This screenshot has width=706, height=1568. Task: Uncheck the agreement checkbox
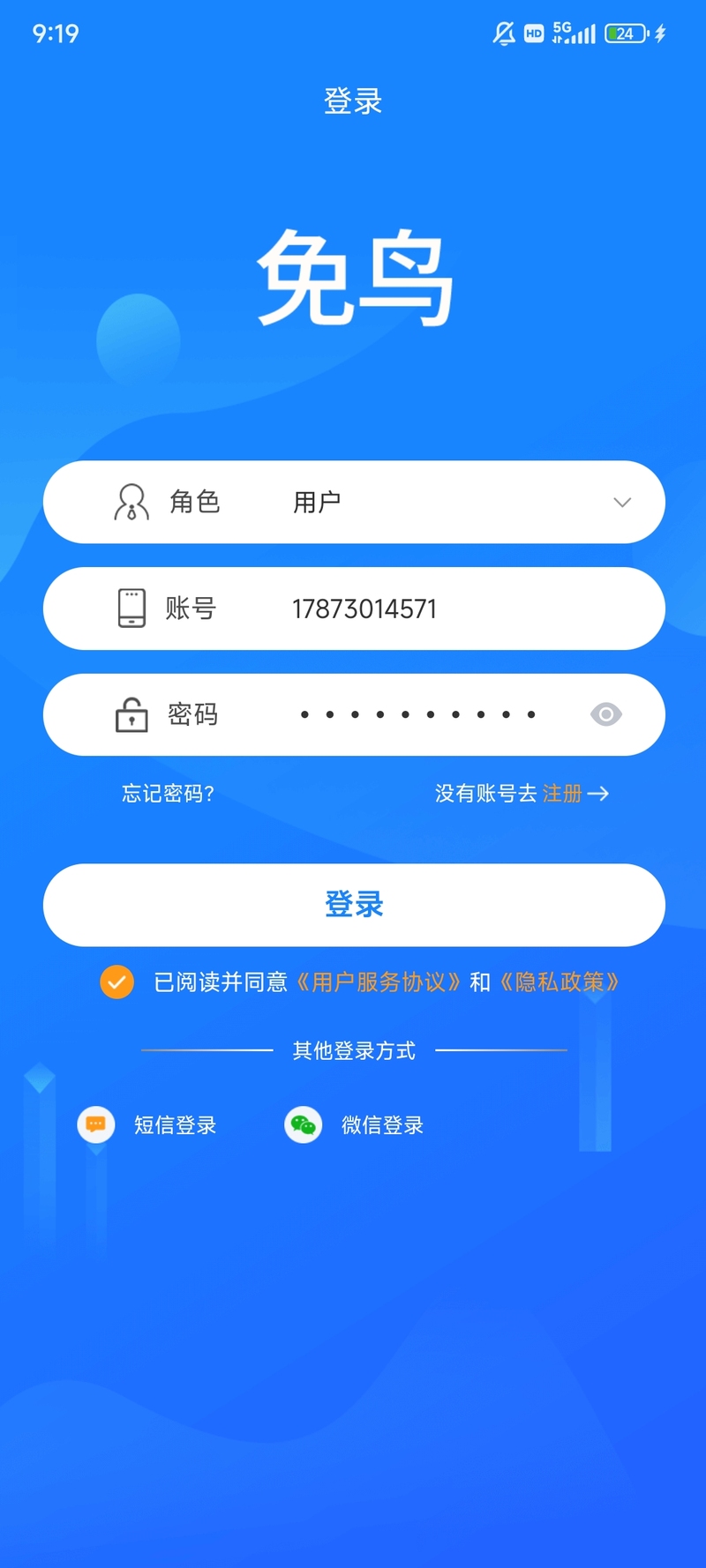pos(116,982)
